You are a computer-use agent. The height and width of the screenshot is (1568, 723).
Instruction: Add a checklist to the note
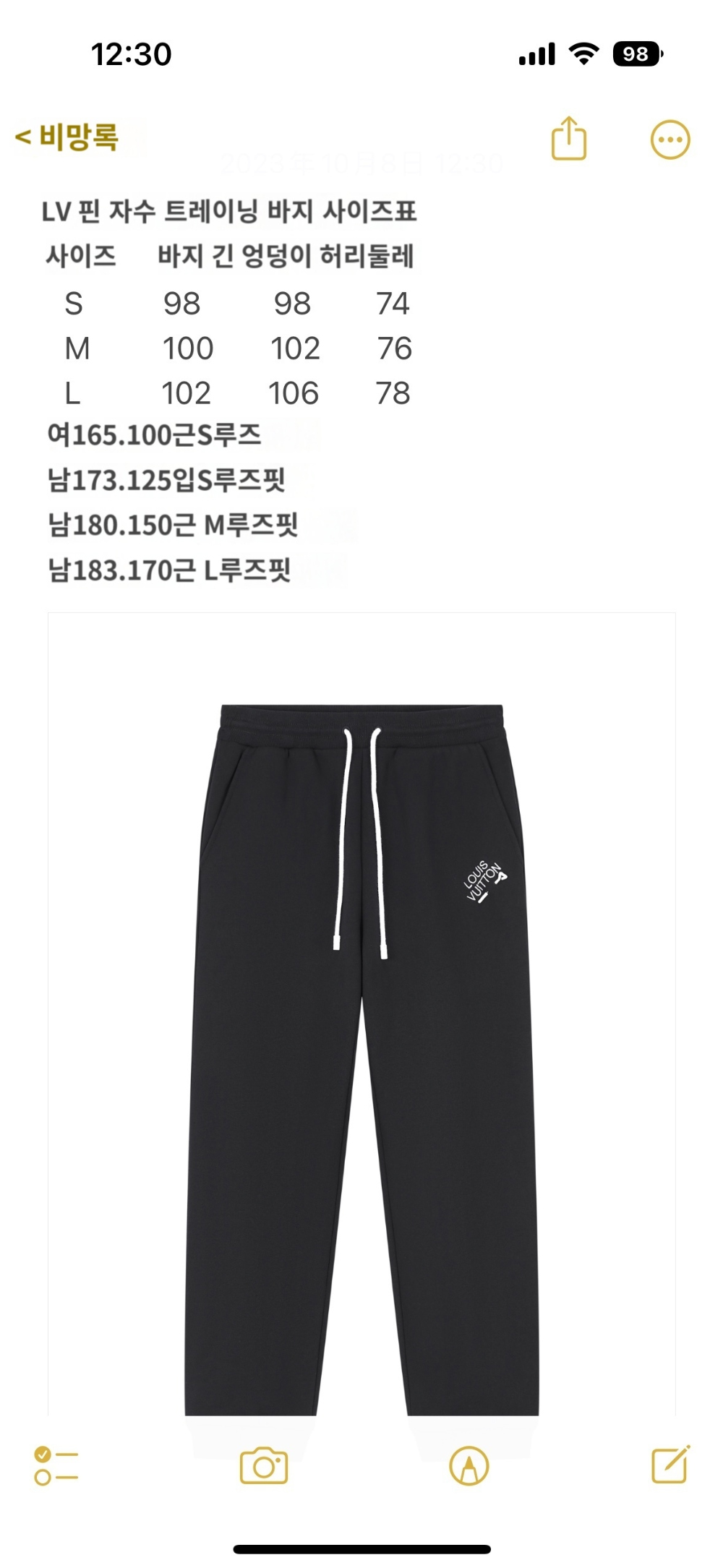point(56,1466)
